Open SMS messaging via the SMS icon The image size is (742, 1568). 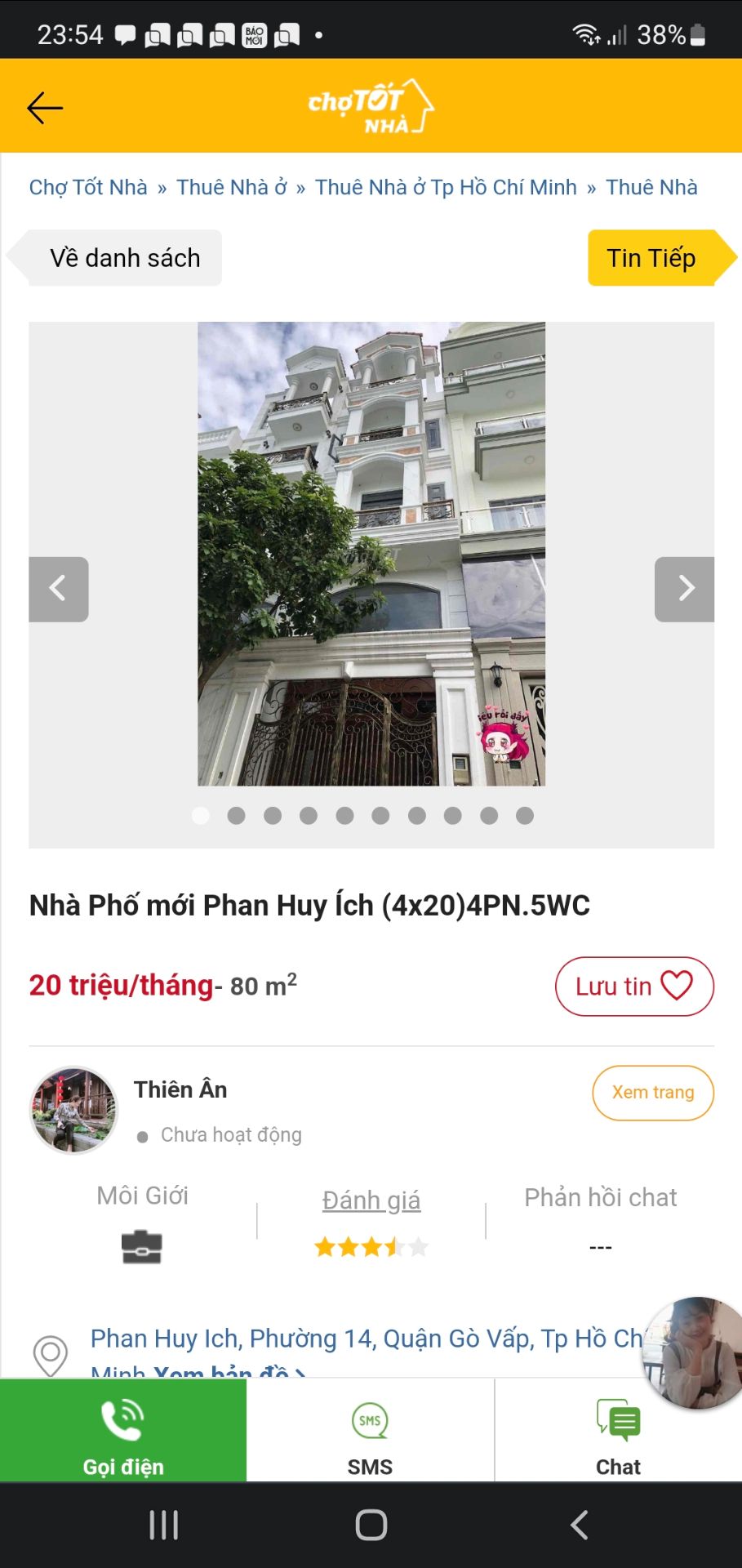pos(370,1419)
